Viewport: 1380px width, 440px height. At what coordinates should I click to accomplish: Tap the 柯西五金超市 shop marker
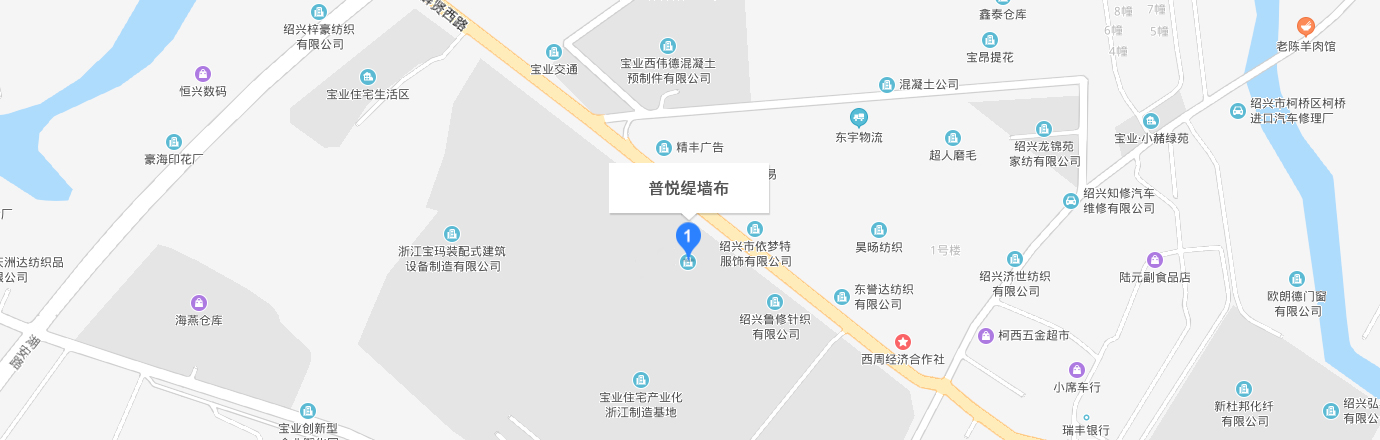[x=986, y=335]
